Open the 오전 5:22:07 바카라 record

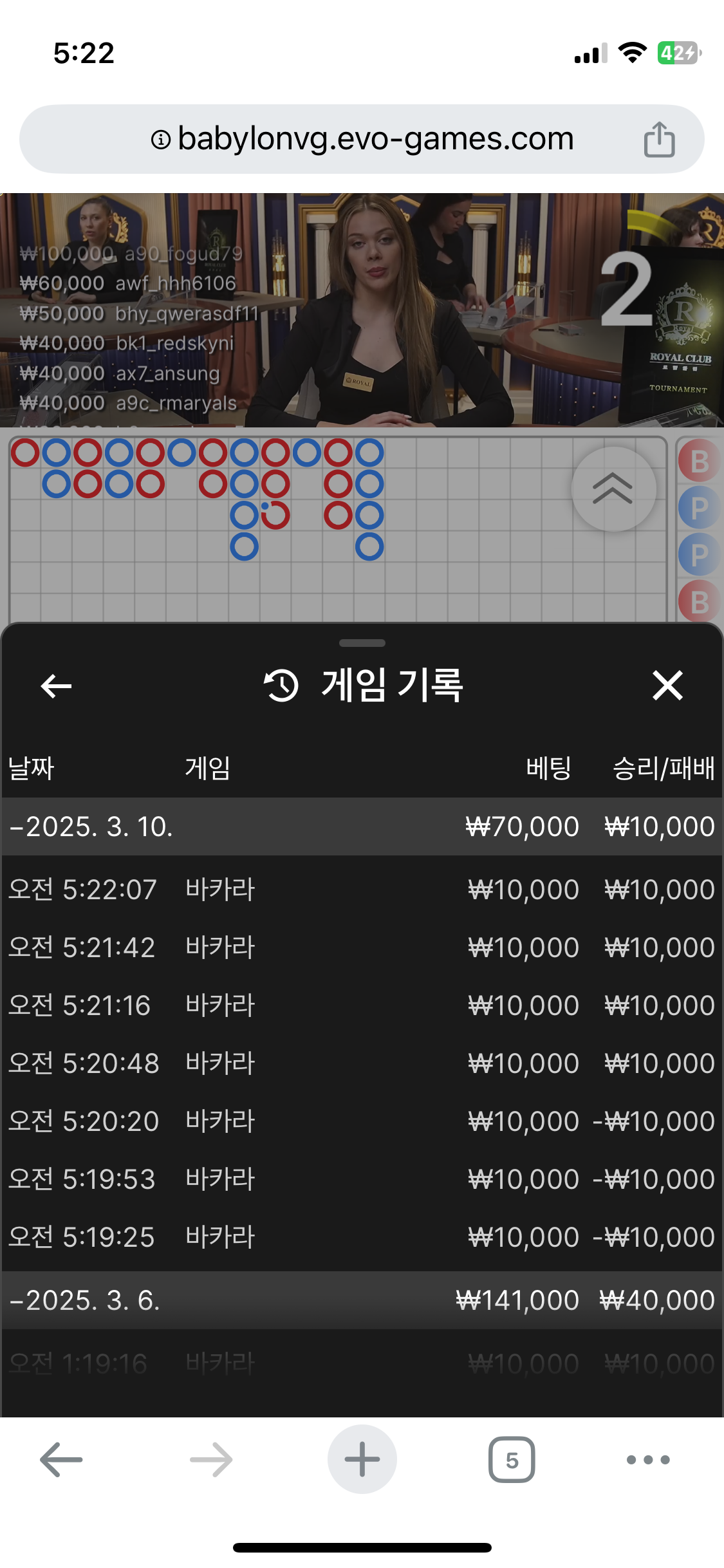(362, 890)
